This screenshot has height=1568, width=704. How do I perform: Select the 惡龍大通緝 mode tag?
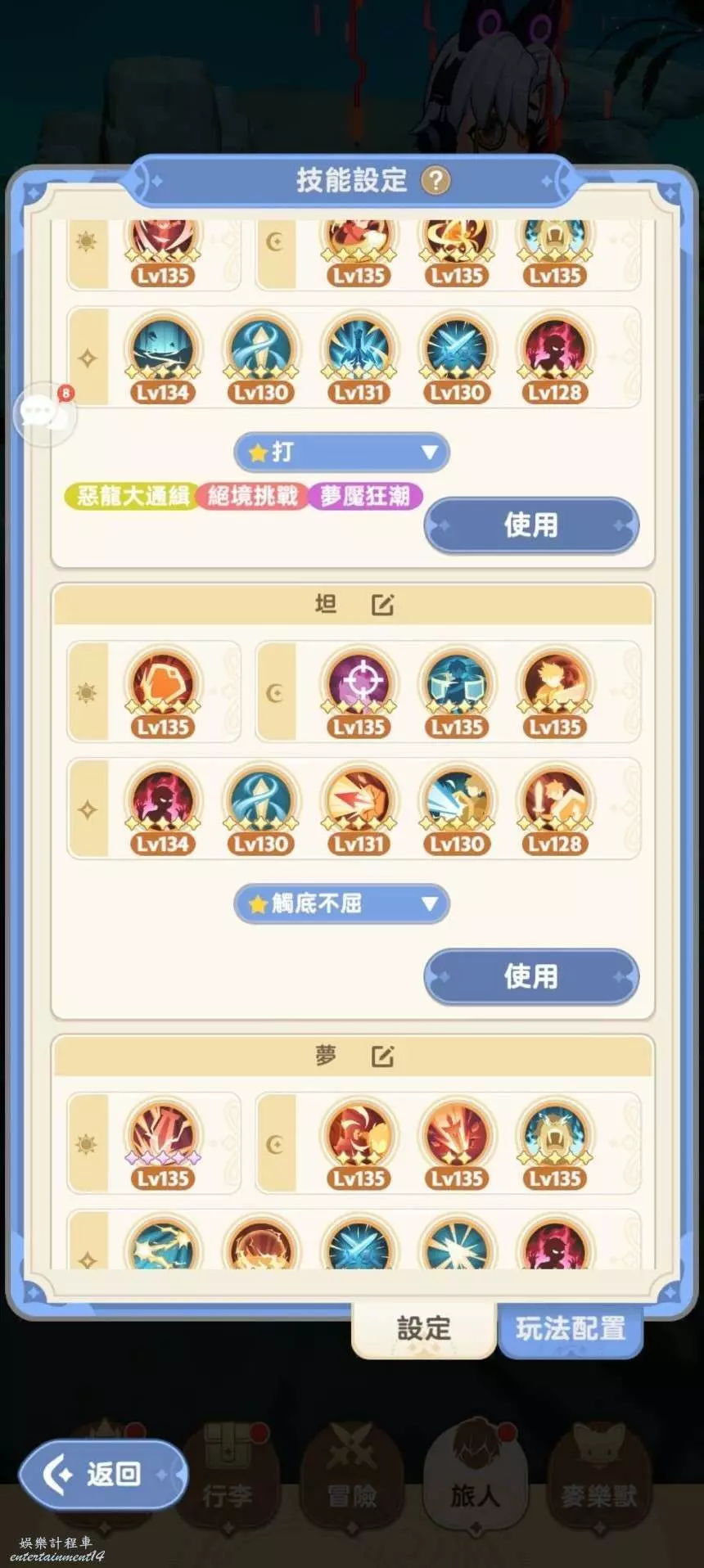(x=132, y=495)
